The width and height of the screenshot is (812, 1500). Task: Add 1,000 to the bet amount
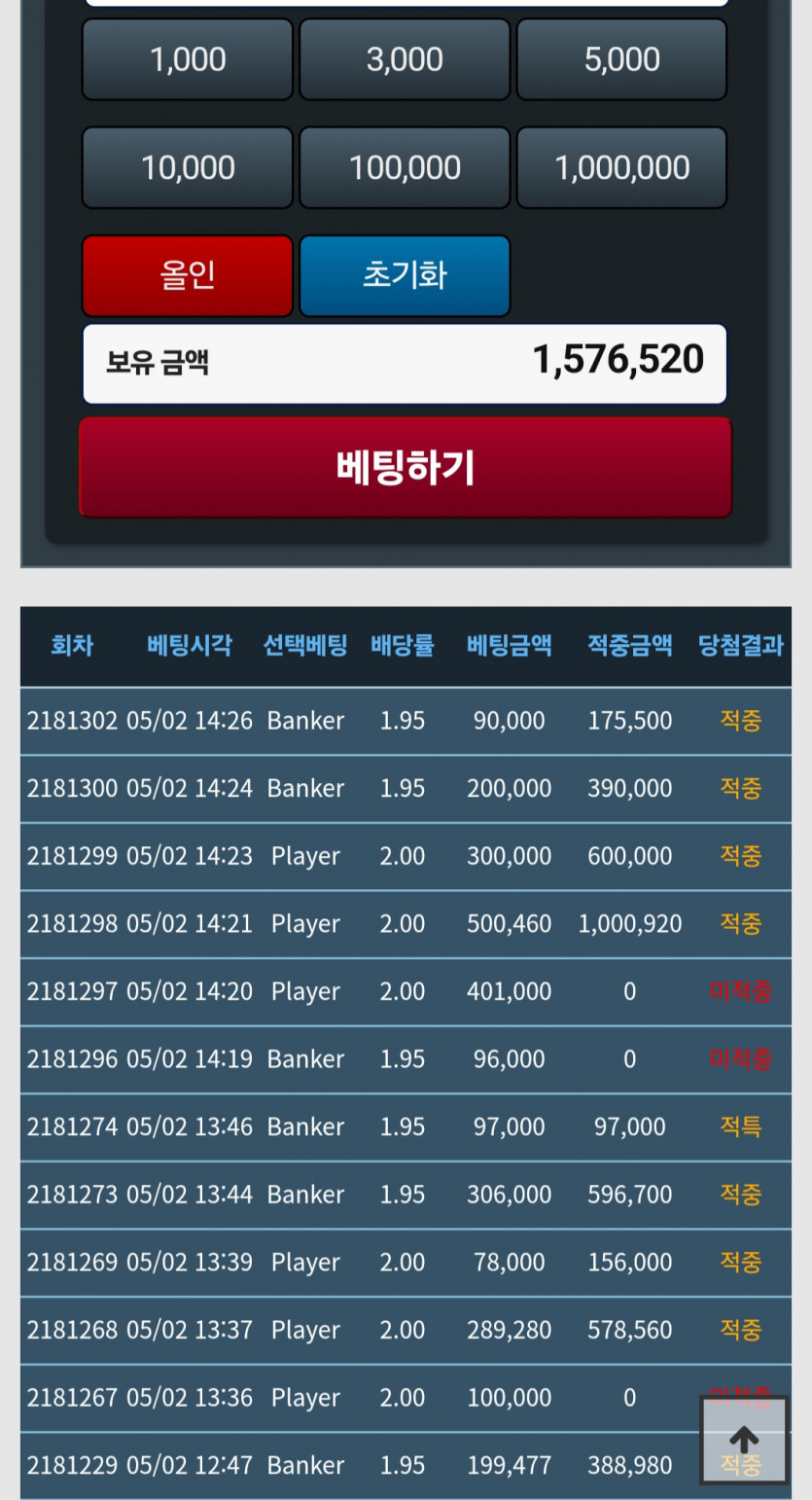coord(187,59)
